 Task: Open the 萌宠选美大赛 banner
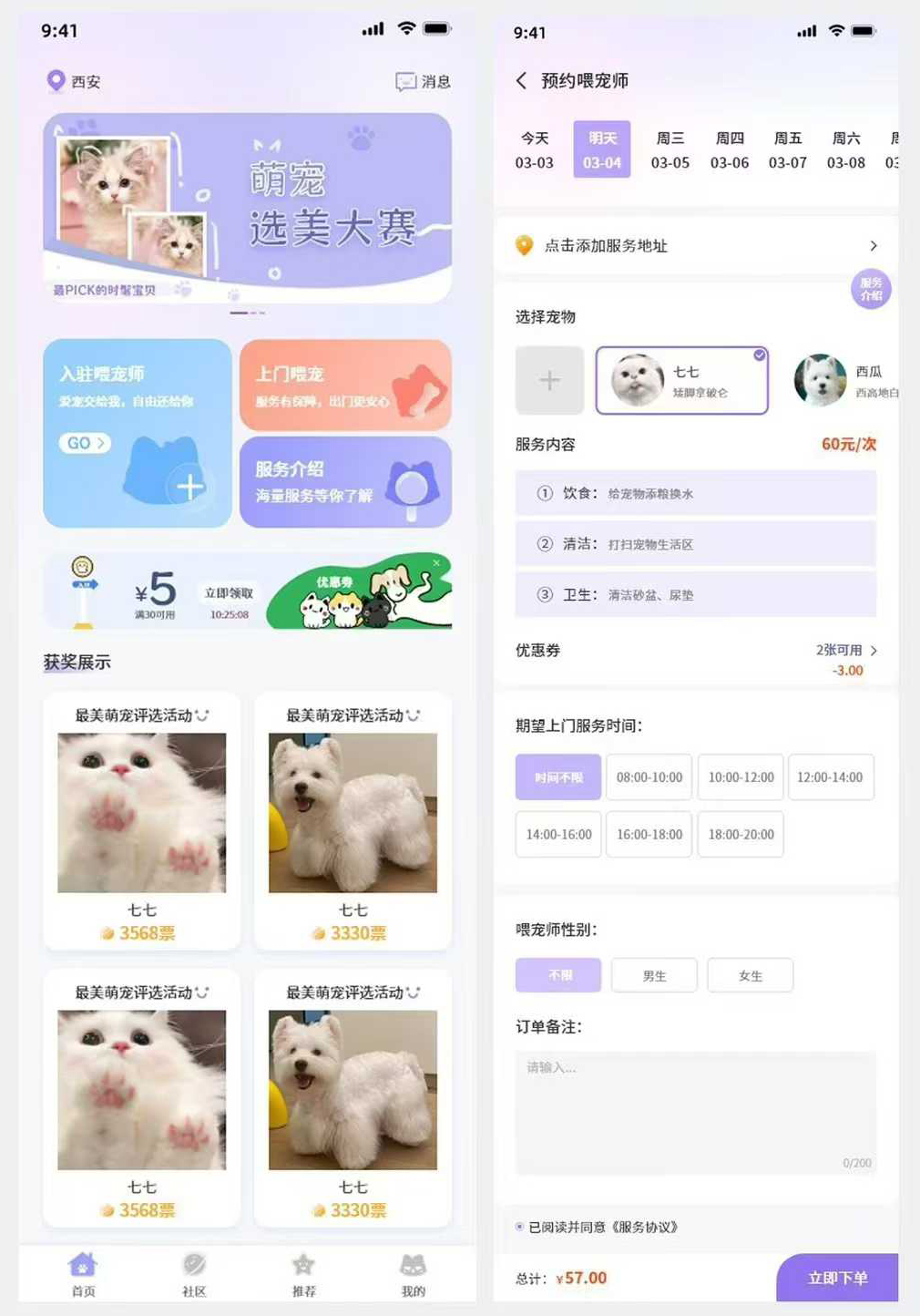(247, 208)
